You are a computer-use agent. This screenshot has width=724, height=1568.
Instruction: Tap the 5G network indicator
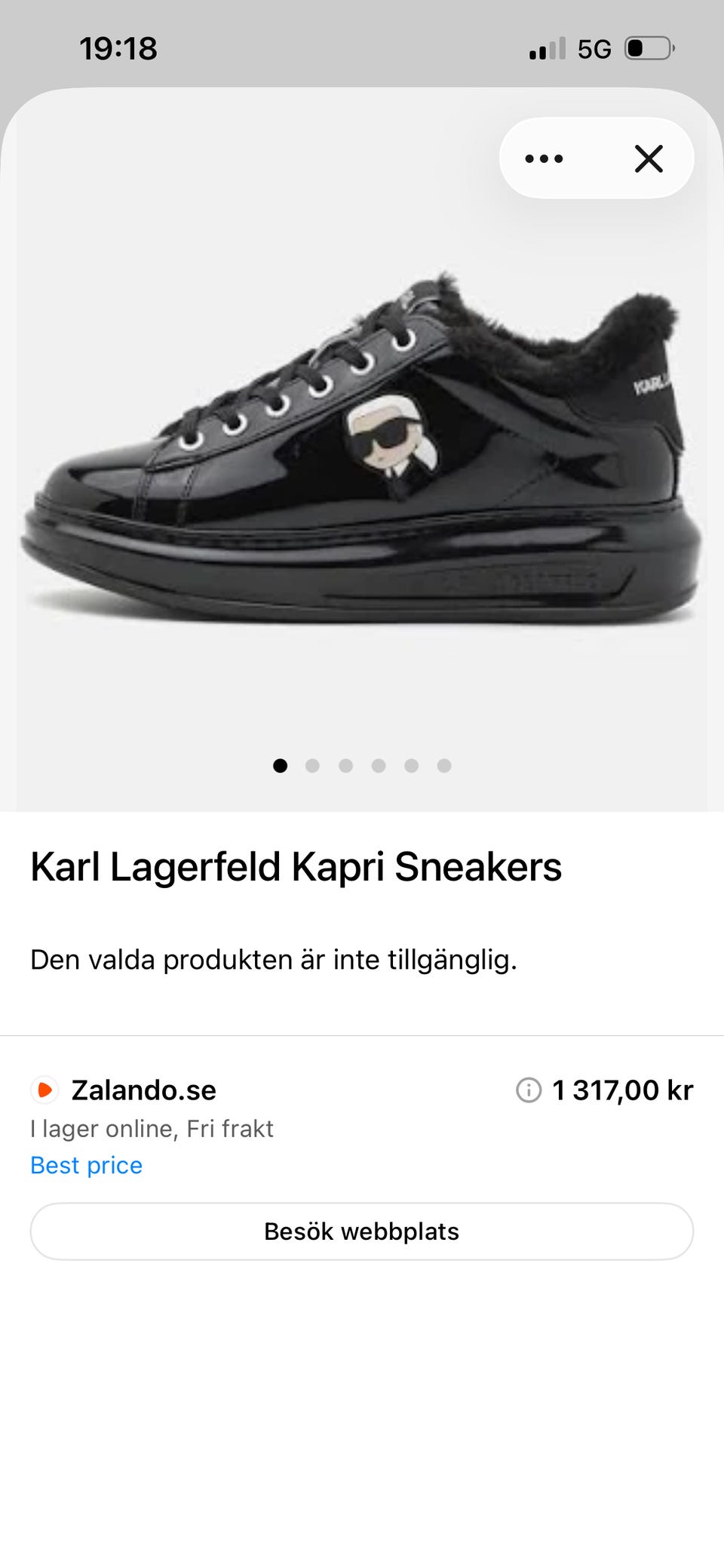click(593, 49)
